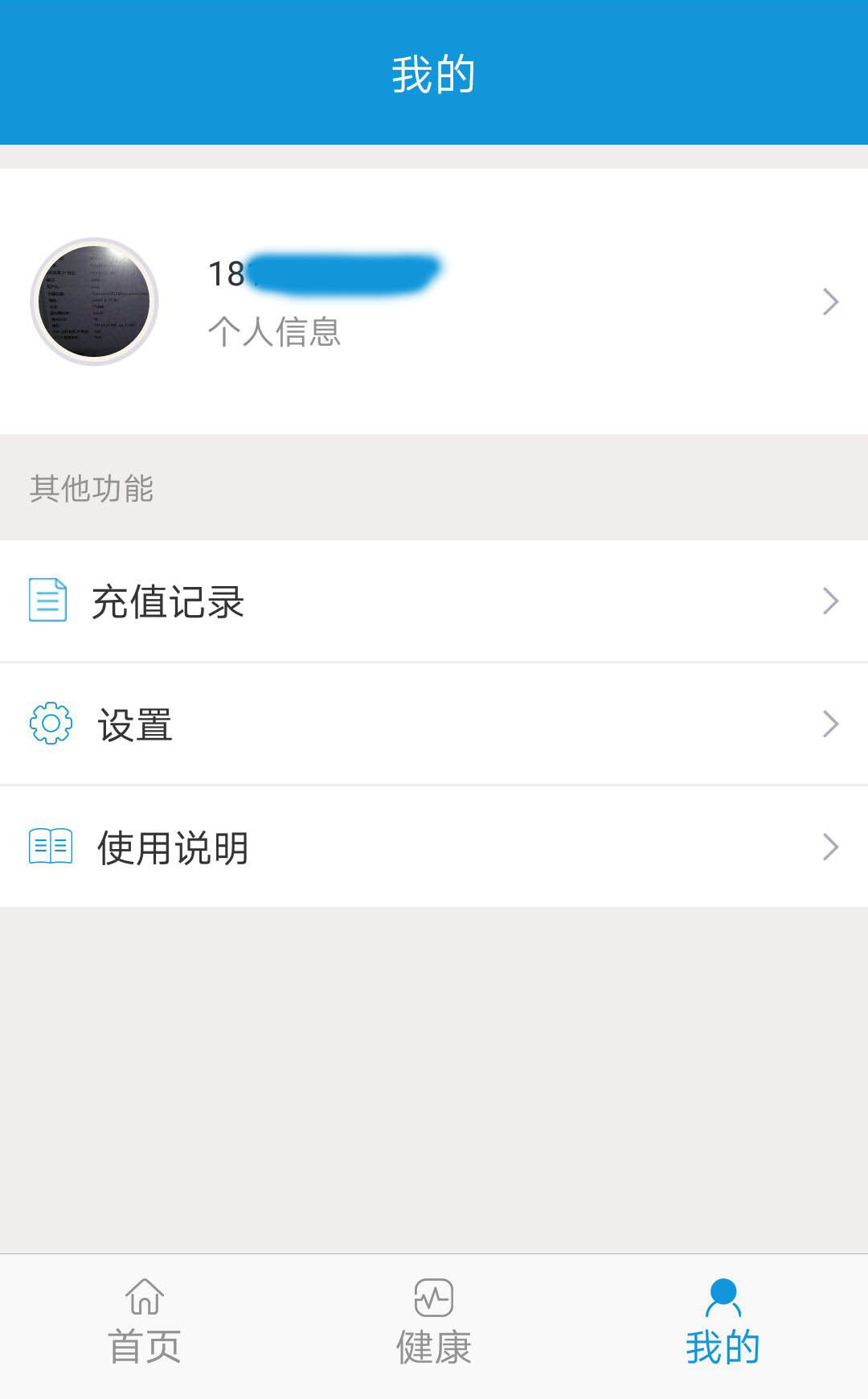The width and height of the screenshot is (868, 1399).
Task: Open 充值记录 recharge records
Action: pyautogui.click(x=434, y=601)
